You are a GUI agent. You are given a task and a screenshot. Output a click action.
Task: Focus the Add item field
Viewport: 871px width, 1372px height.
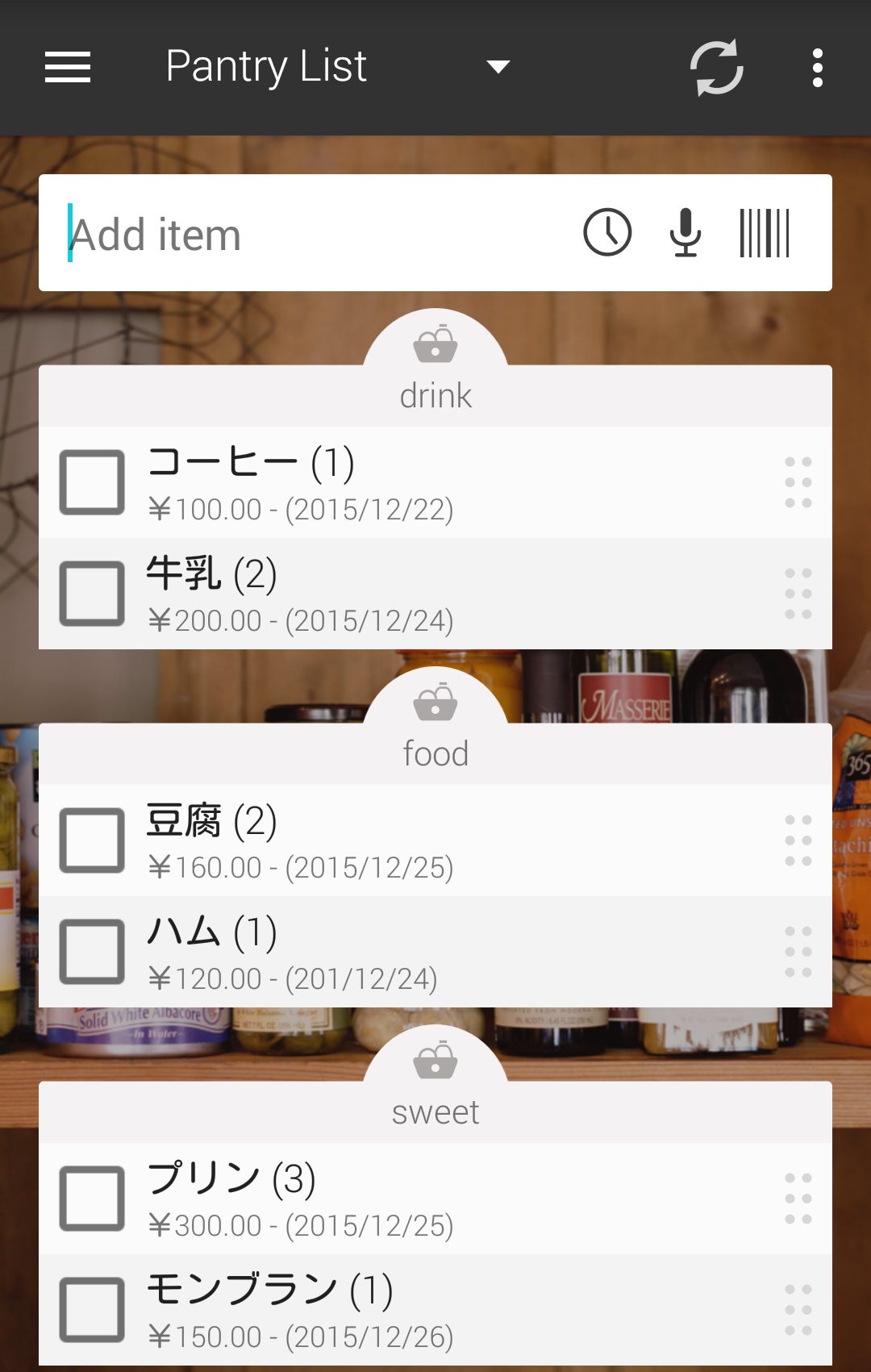[315, 234]
